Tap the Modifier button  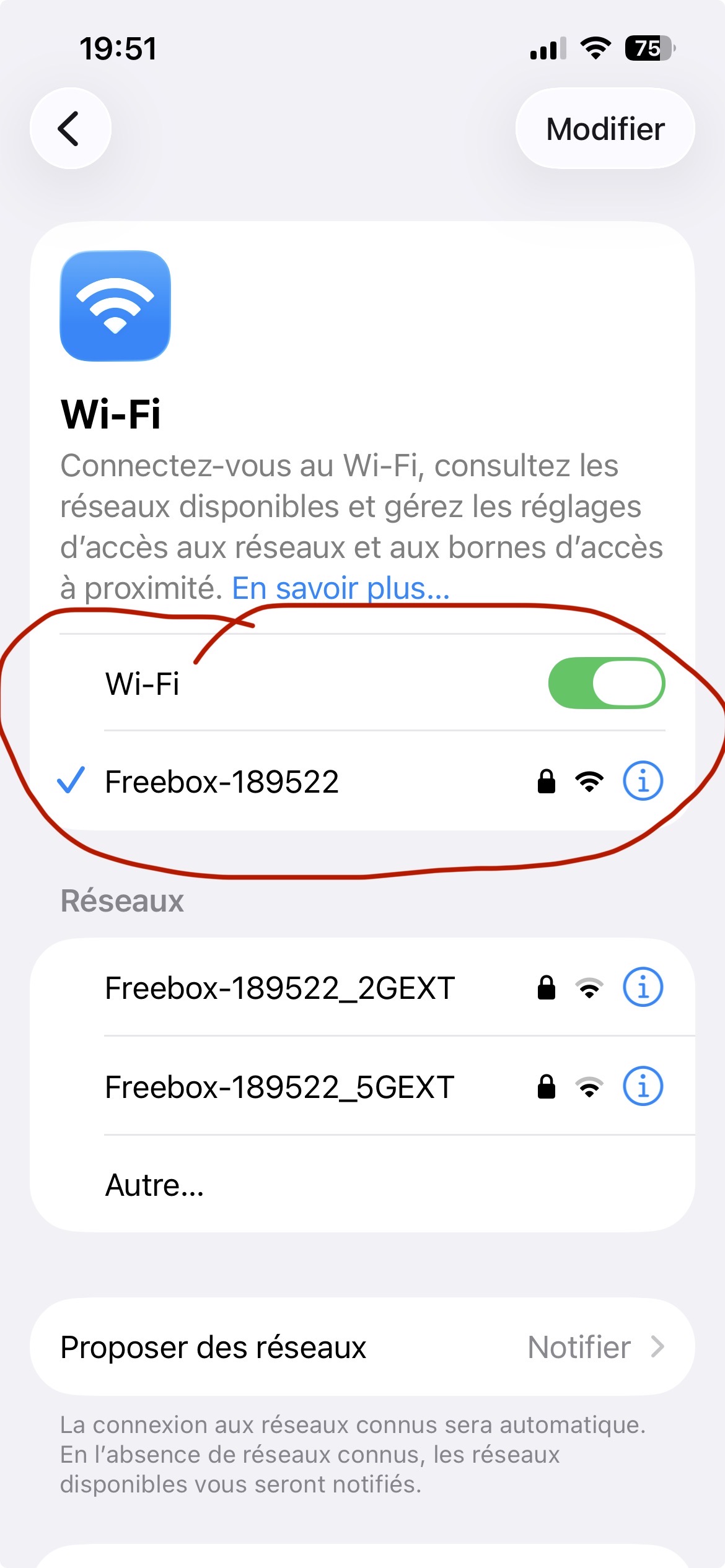click(x=605, y=128)
